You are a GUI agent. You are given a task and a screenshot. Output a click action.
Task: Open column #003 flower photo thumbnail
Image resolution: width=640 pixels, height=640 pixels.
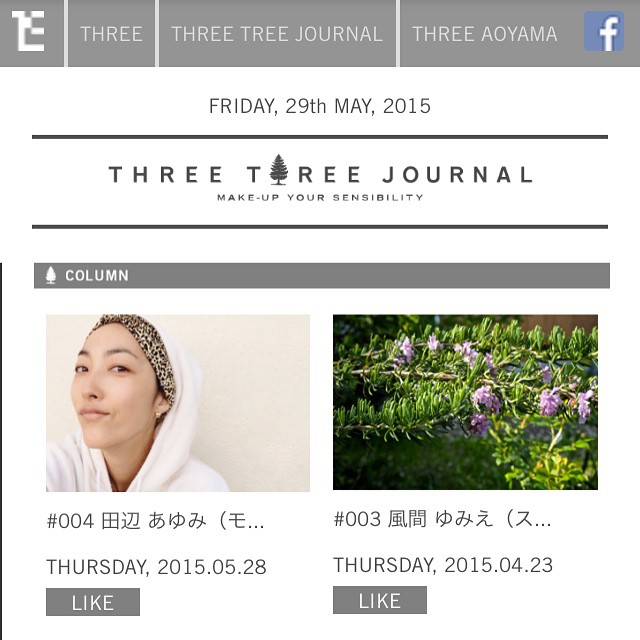click(465, 402)
